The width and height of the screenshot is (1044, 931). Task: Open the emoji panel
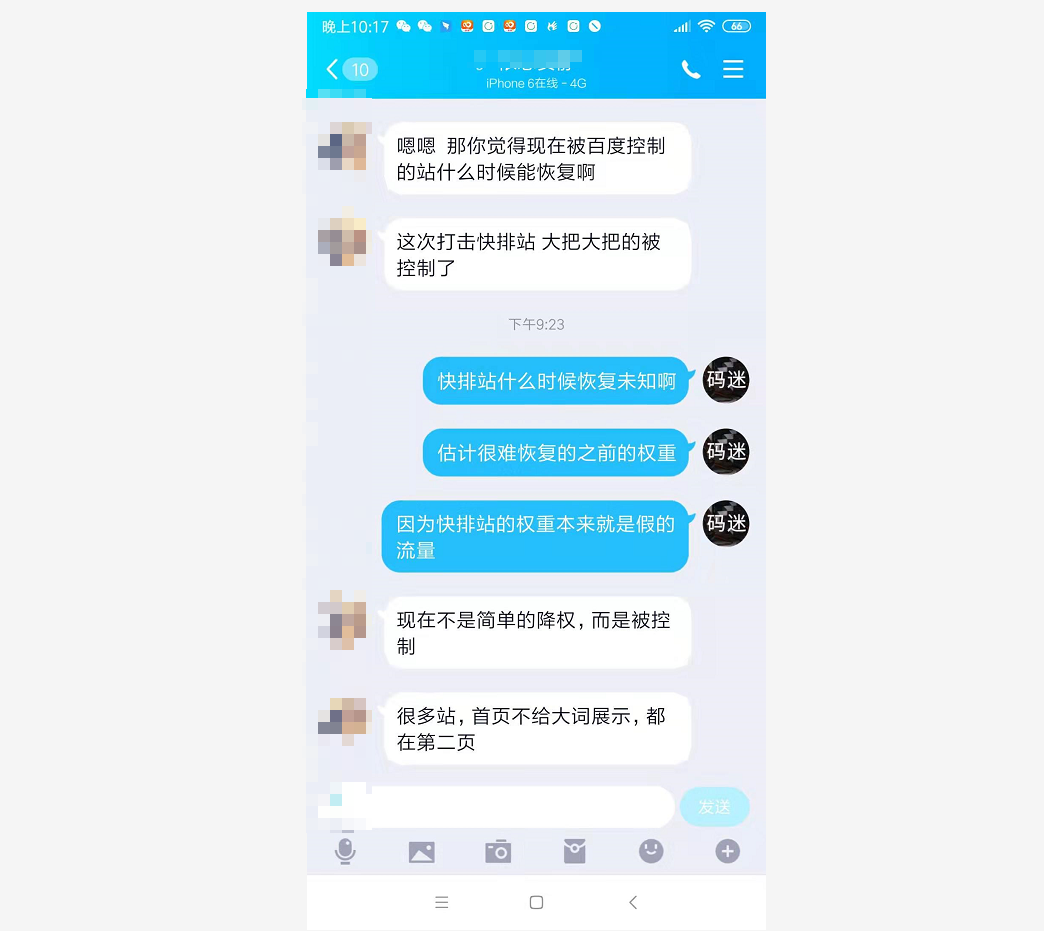651,851
